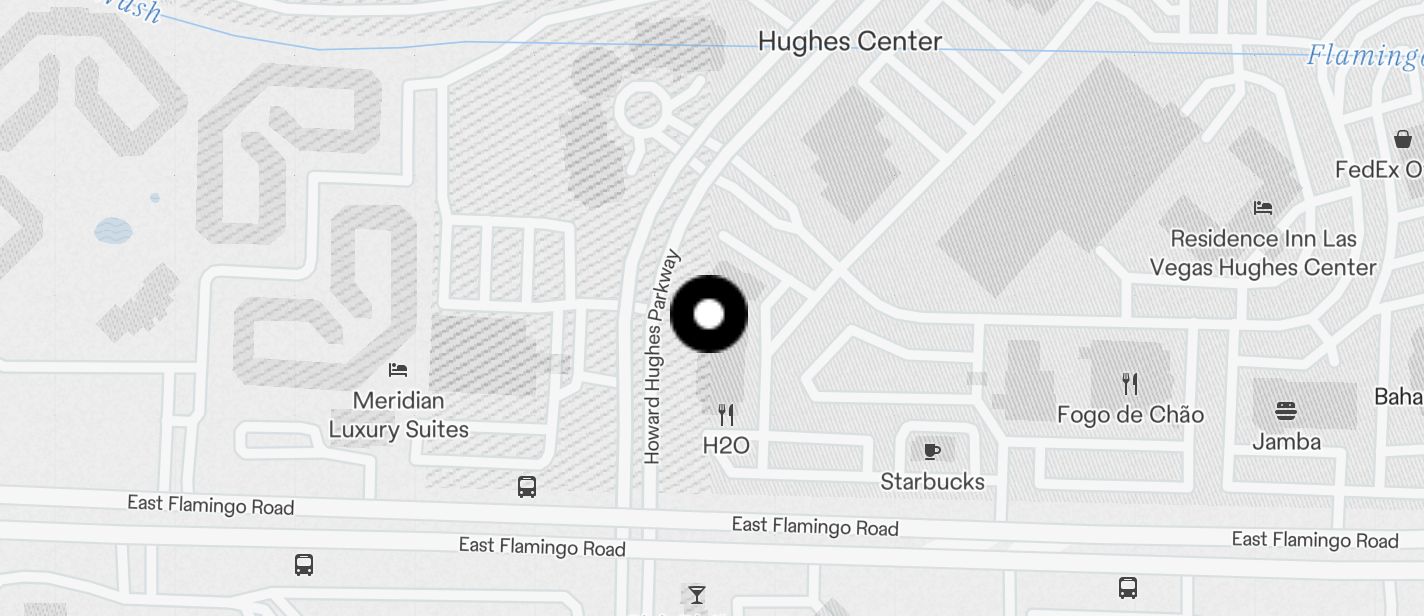This screenshot has height=616, width=1424.
Task: Tap the black location pin marker
Action: [x=708, y=314]
